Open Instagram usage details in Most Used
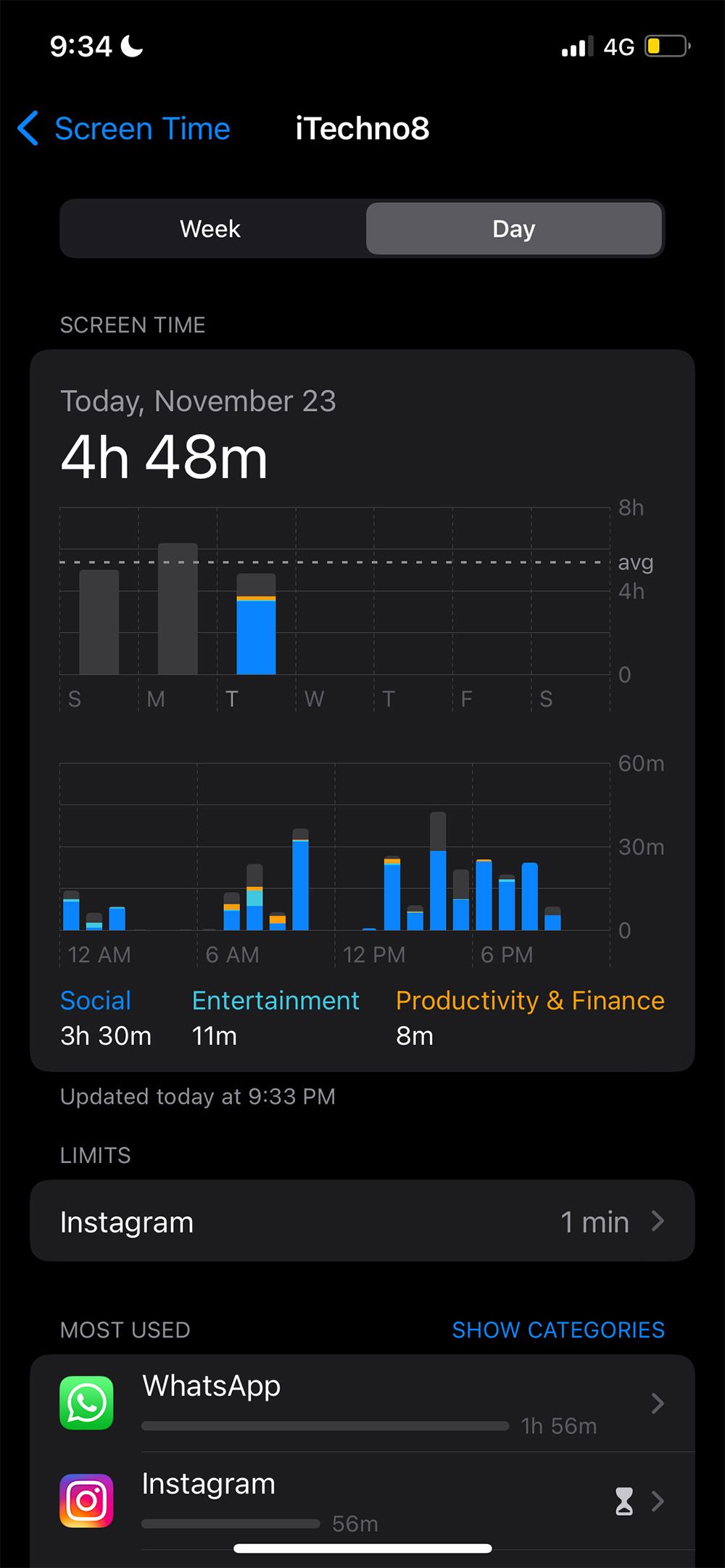Screen dimensions: 725x1568 [362, 1501]
